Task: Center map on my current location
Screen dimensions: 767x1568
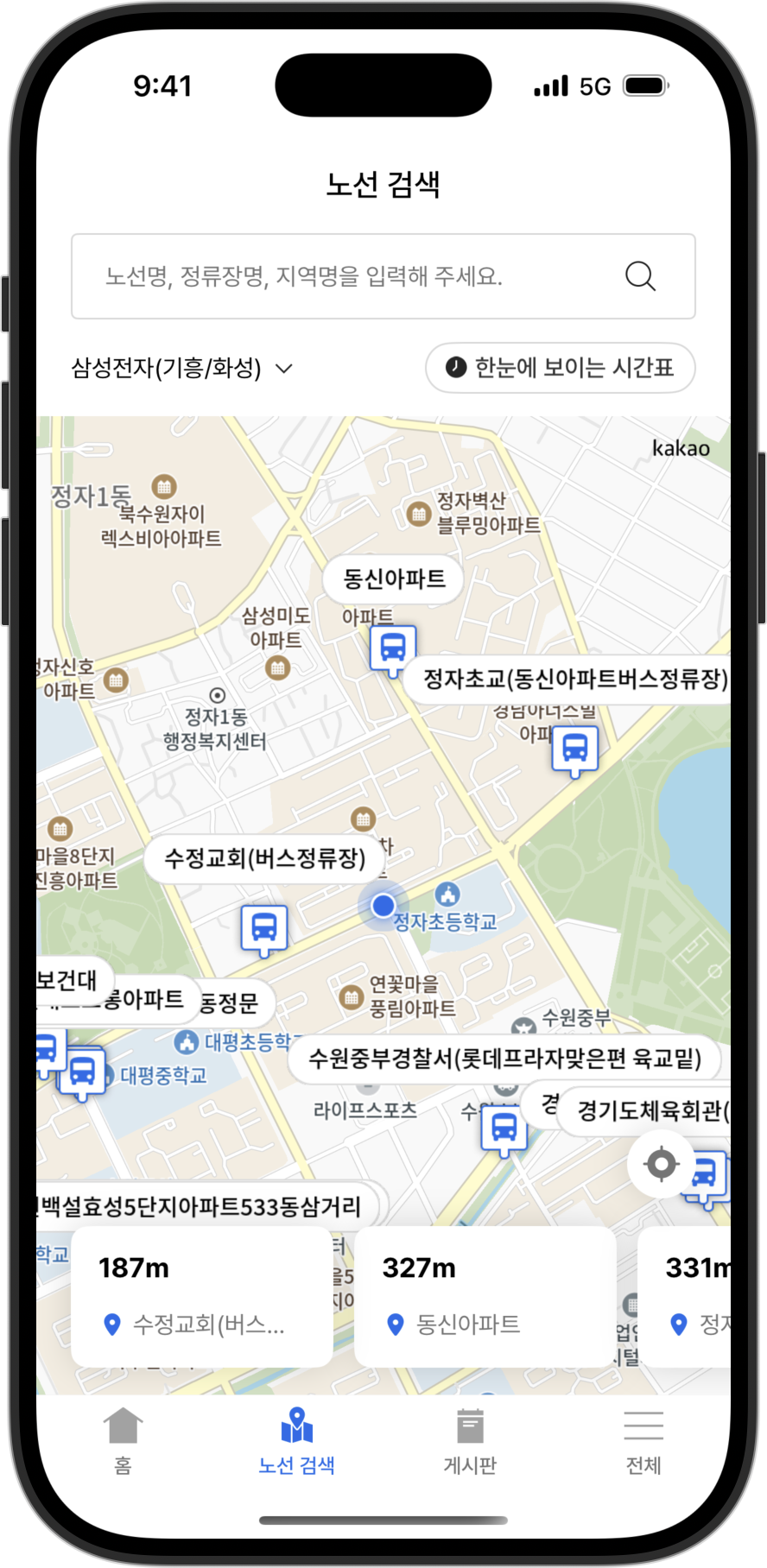Action: pyautogui.click(x=662, y=1165)
